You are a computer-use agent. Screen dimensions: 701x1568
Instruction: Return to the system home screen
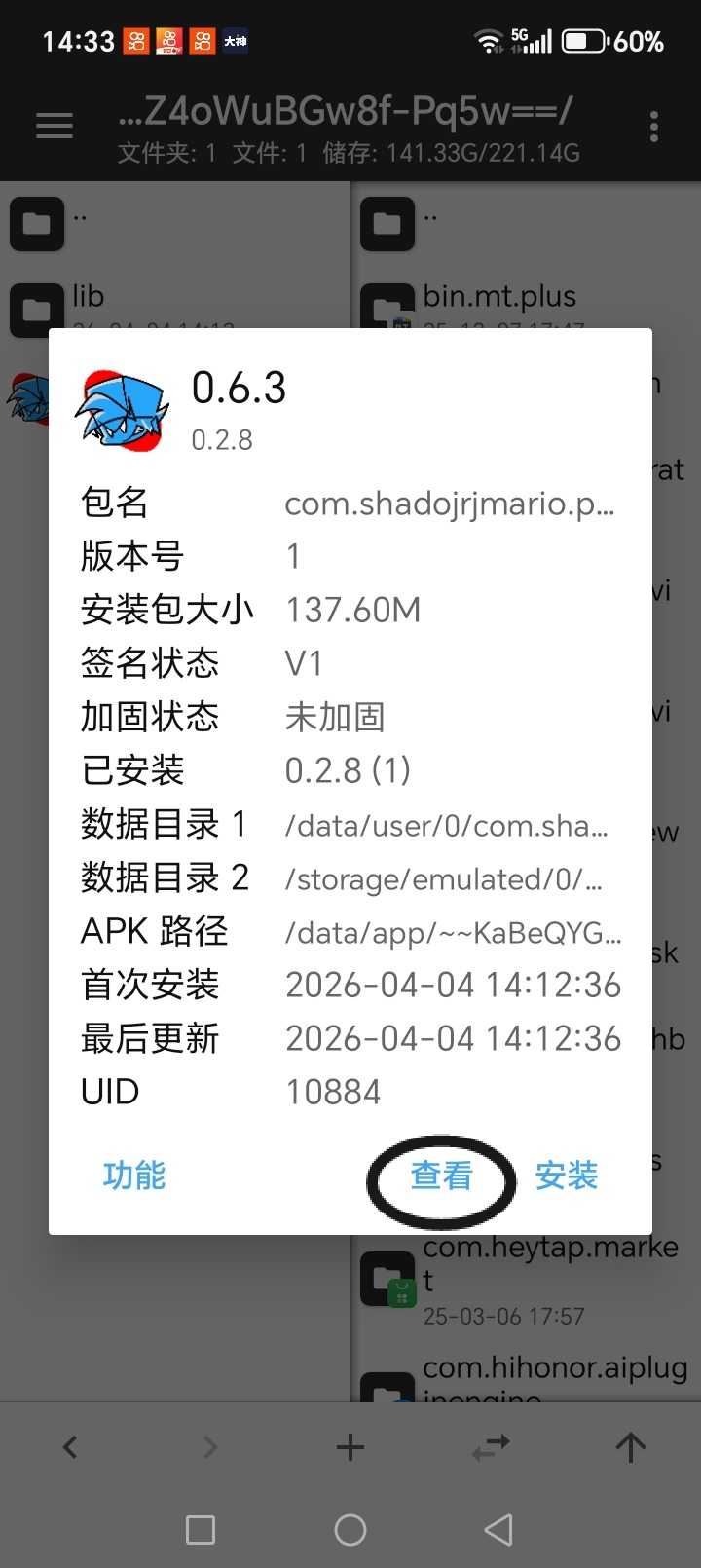[x=350, y=1530]
